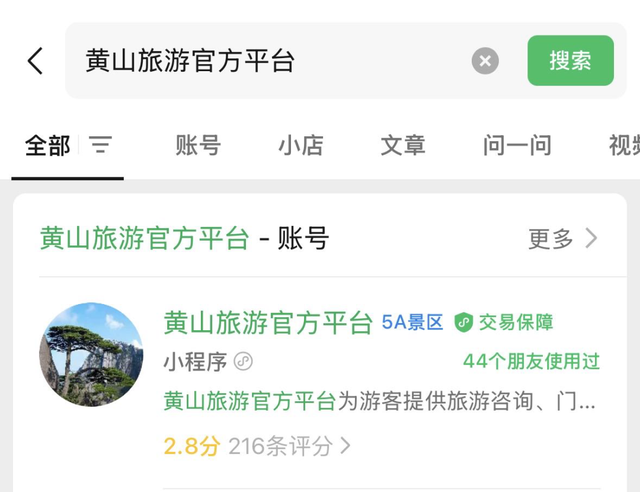Open the 216条评分 ratings
640x492 pixels.
(x=289, y=446)
